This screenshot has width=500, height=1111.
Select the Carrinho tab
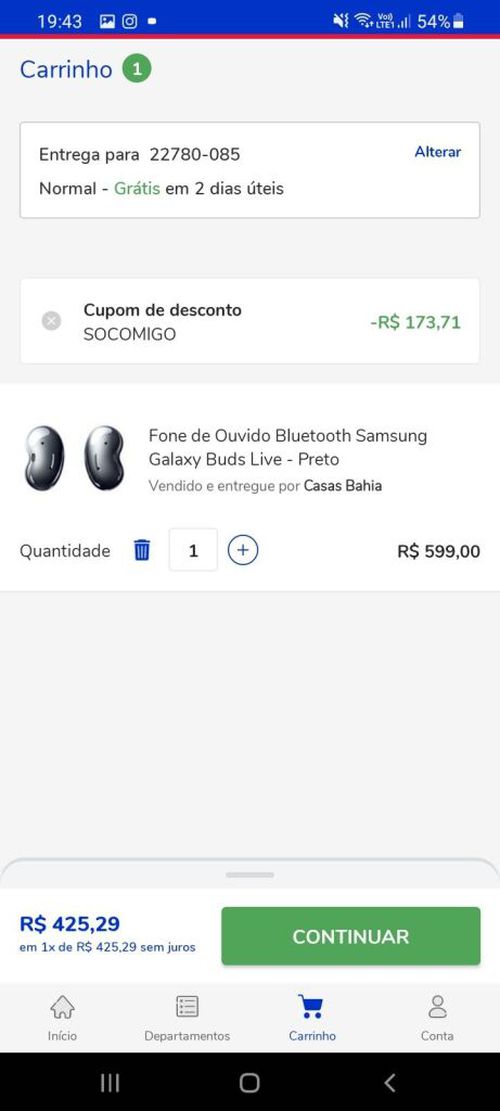point(312,1017)
